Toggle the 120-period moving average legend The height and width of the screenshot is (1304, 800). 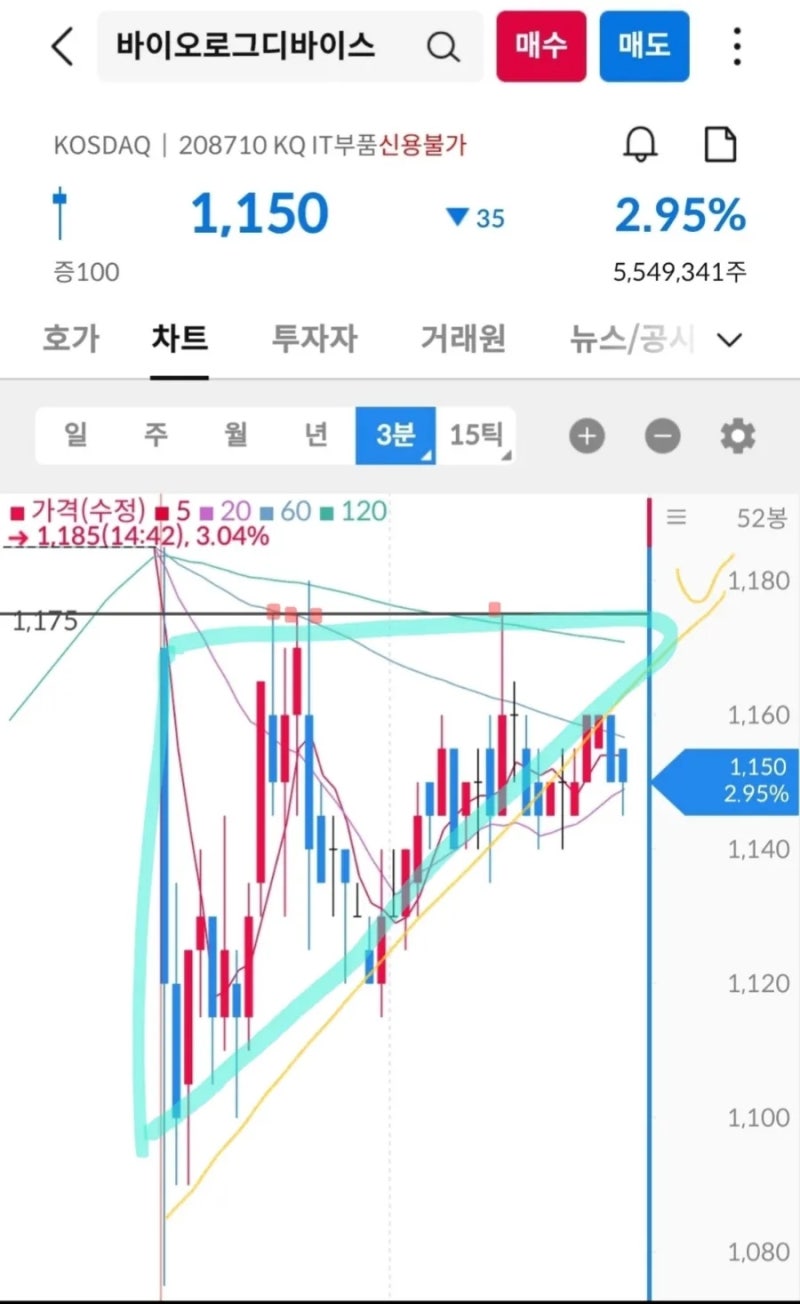[x=361, y=511]
